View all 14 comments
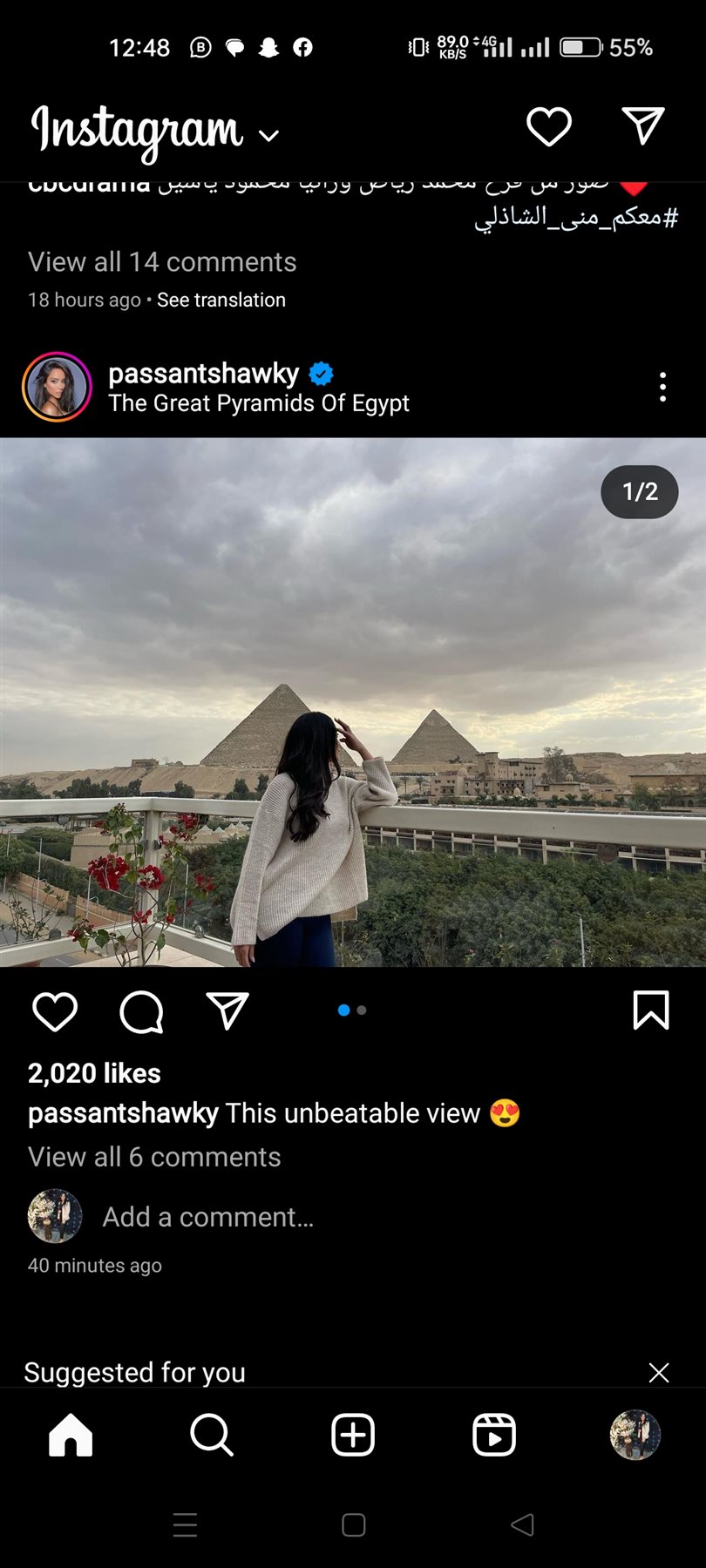This screenshot has height=1568, width=706. tap(162, 262)
